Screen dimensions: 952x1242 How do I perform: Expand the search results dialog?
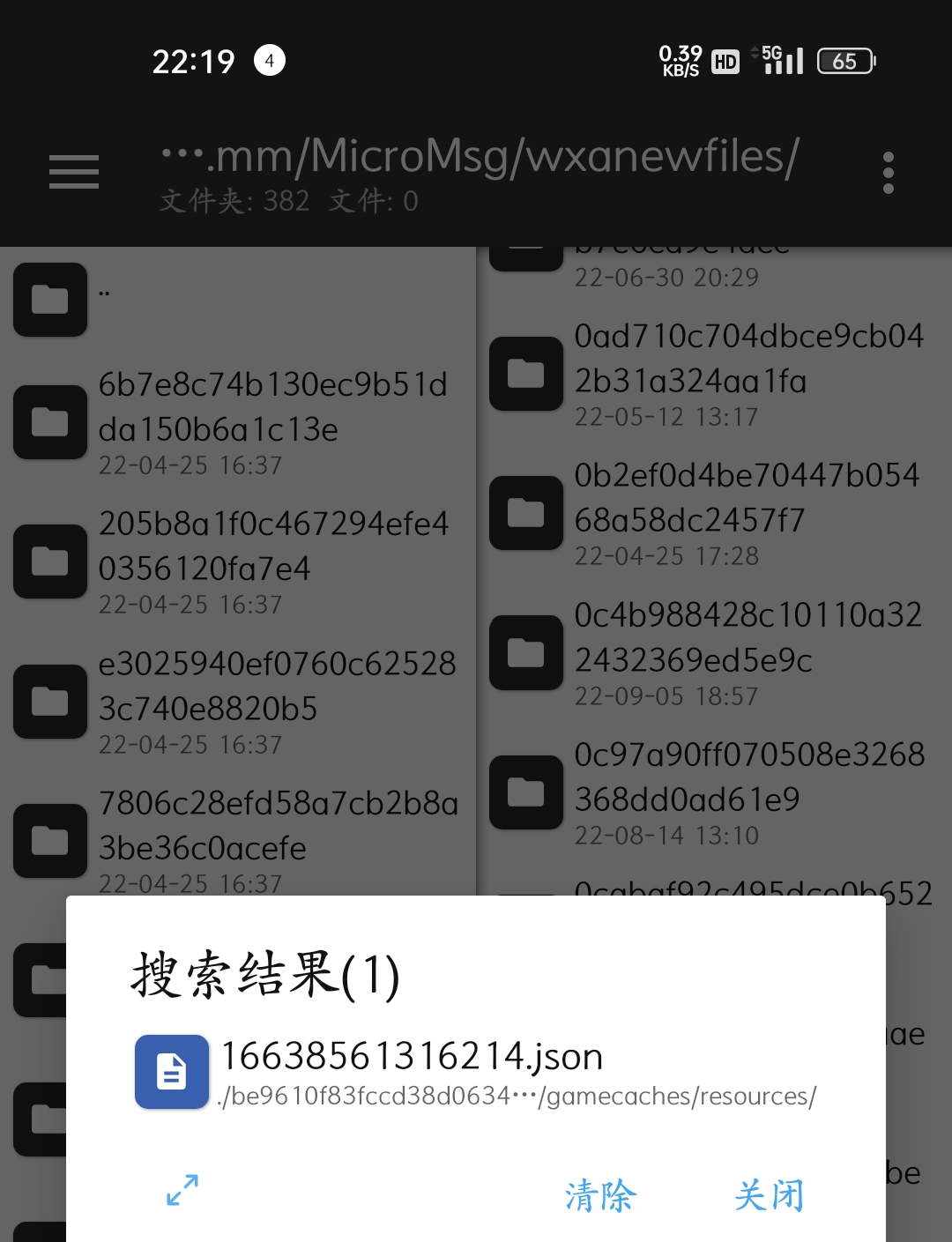182,1190
